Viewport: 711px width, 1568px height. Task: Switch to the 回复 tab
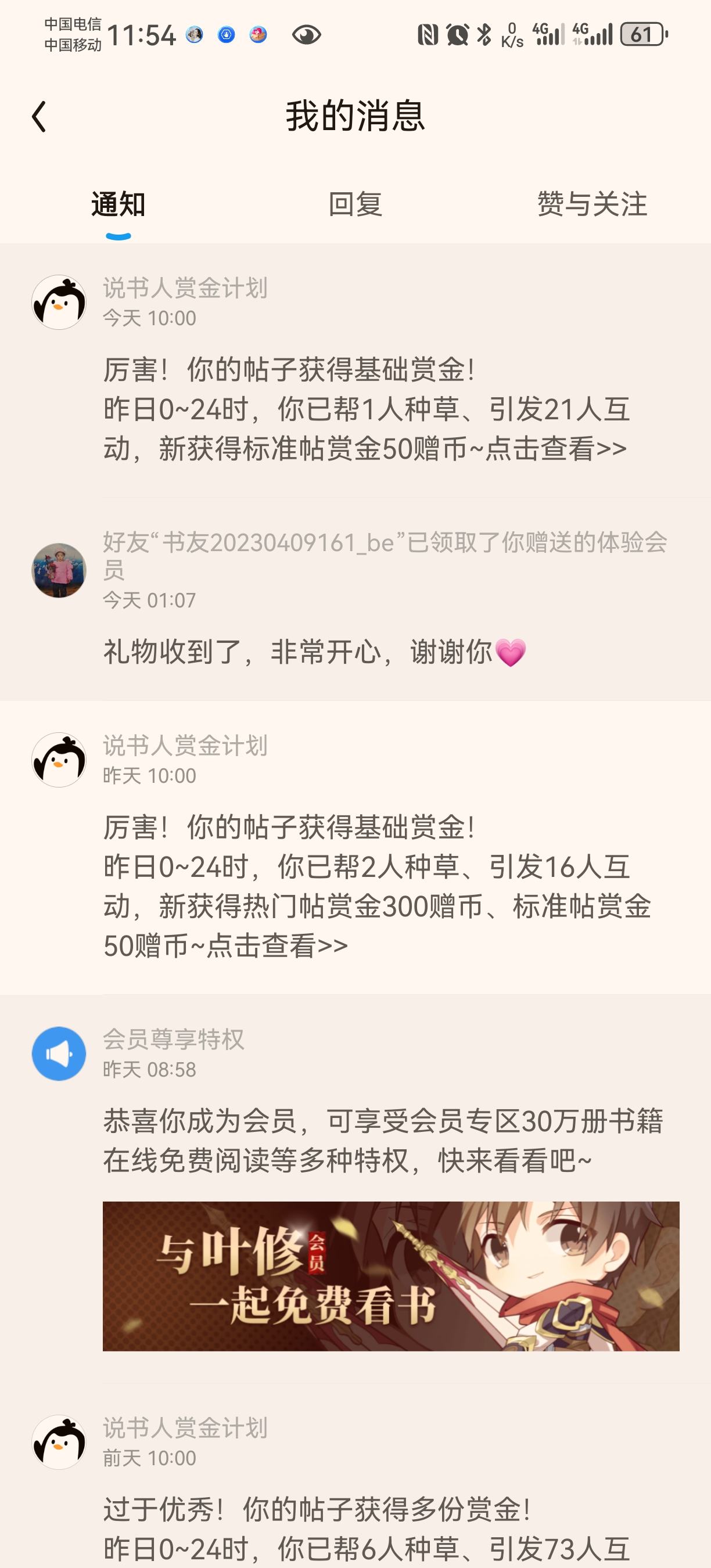355,204
